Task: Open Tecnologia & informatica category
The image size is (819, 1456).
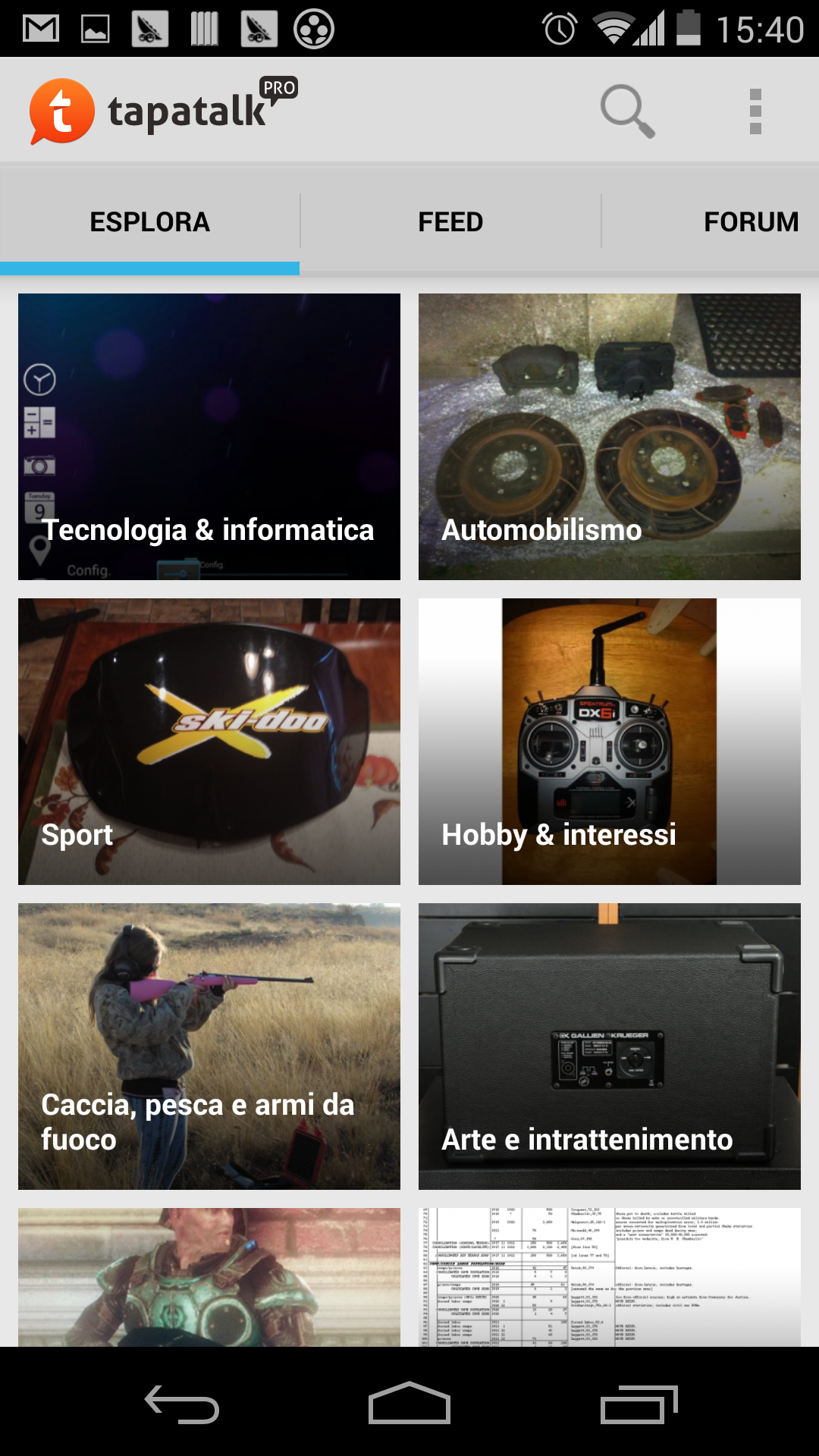Action: (209, 437)
